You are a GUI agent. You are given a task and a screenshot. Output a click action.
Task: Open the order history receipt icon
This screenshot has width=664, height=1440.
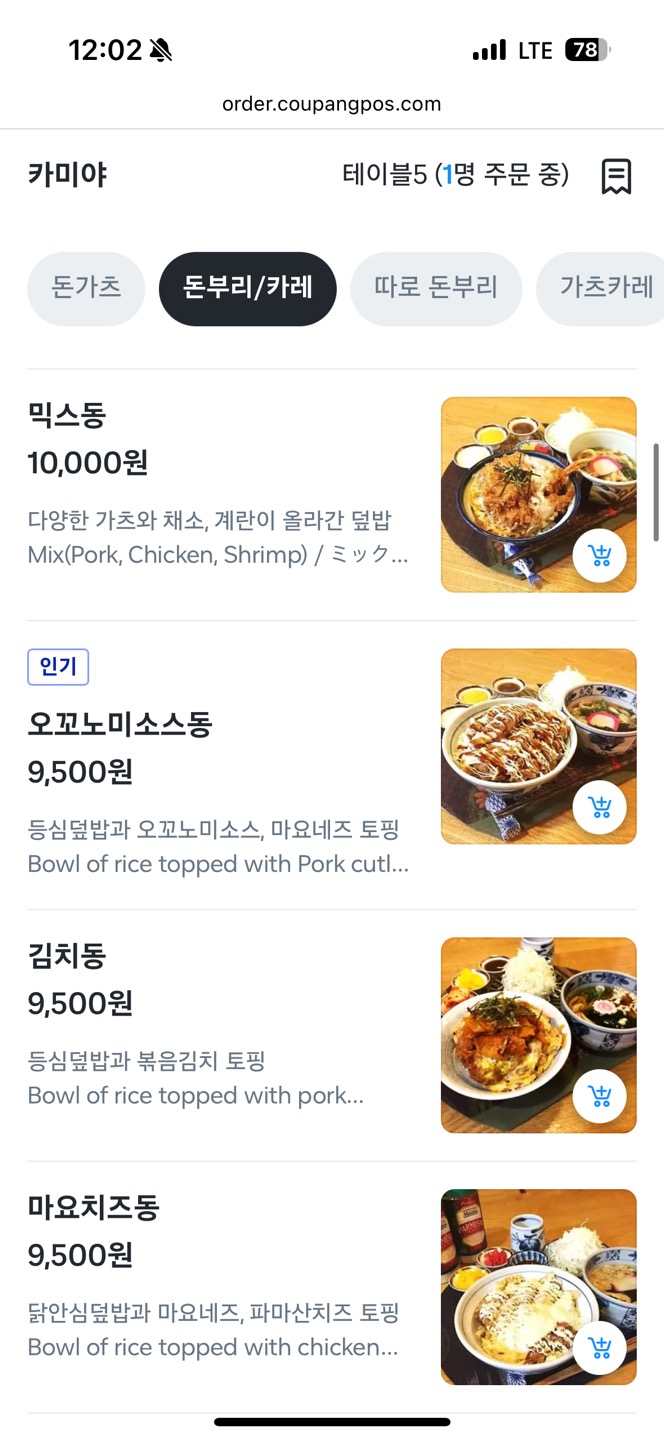coord(616,177)
